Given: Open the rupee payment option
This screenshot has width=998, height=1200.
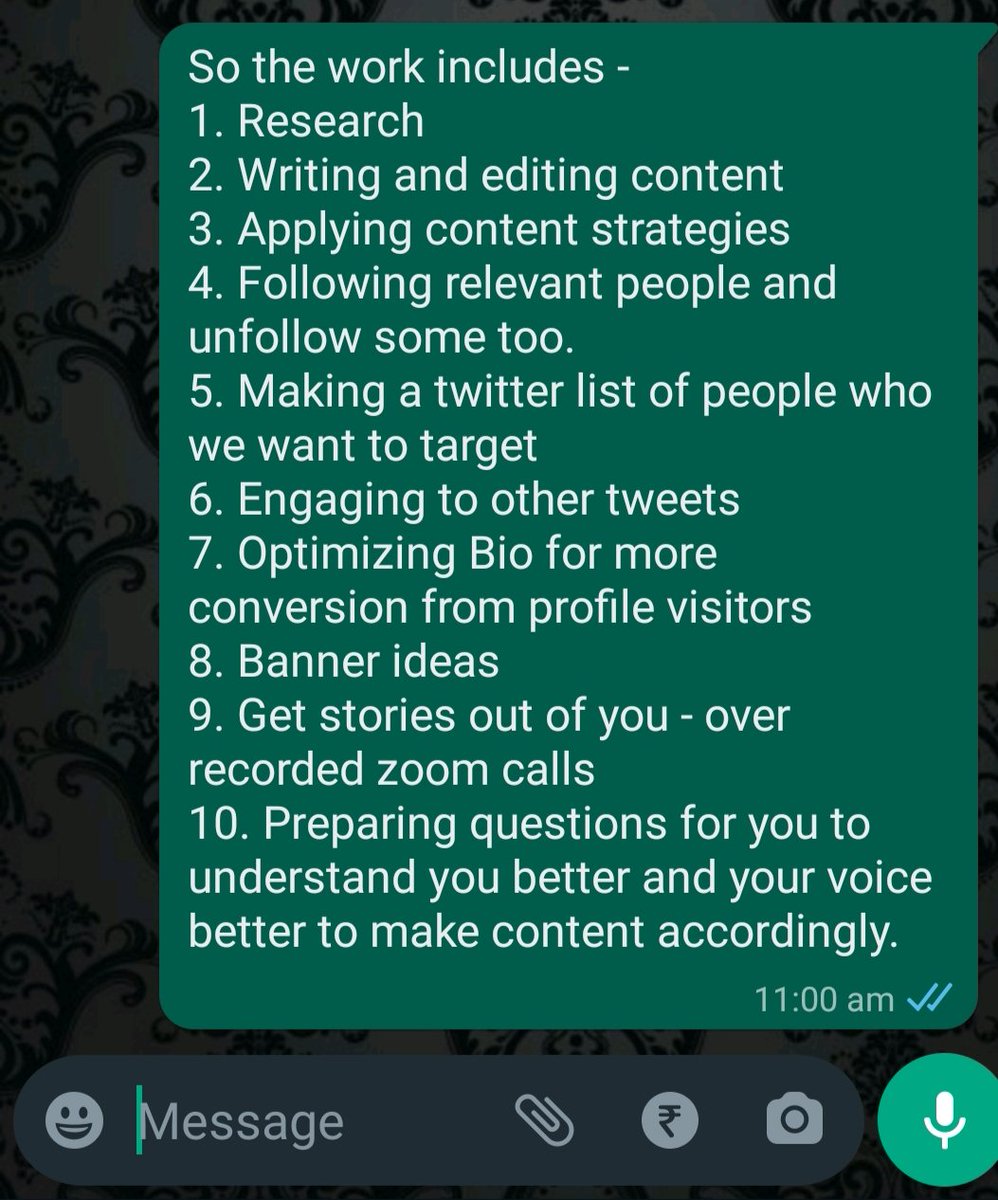Looking at the screenshot, I should click(x=670, y=1119).
